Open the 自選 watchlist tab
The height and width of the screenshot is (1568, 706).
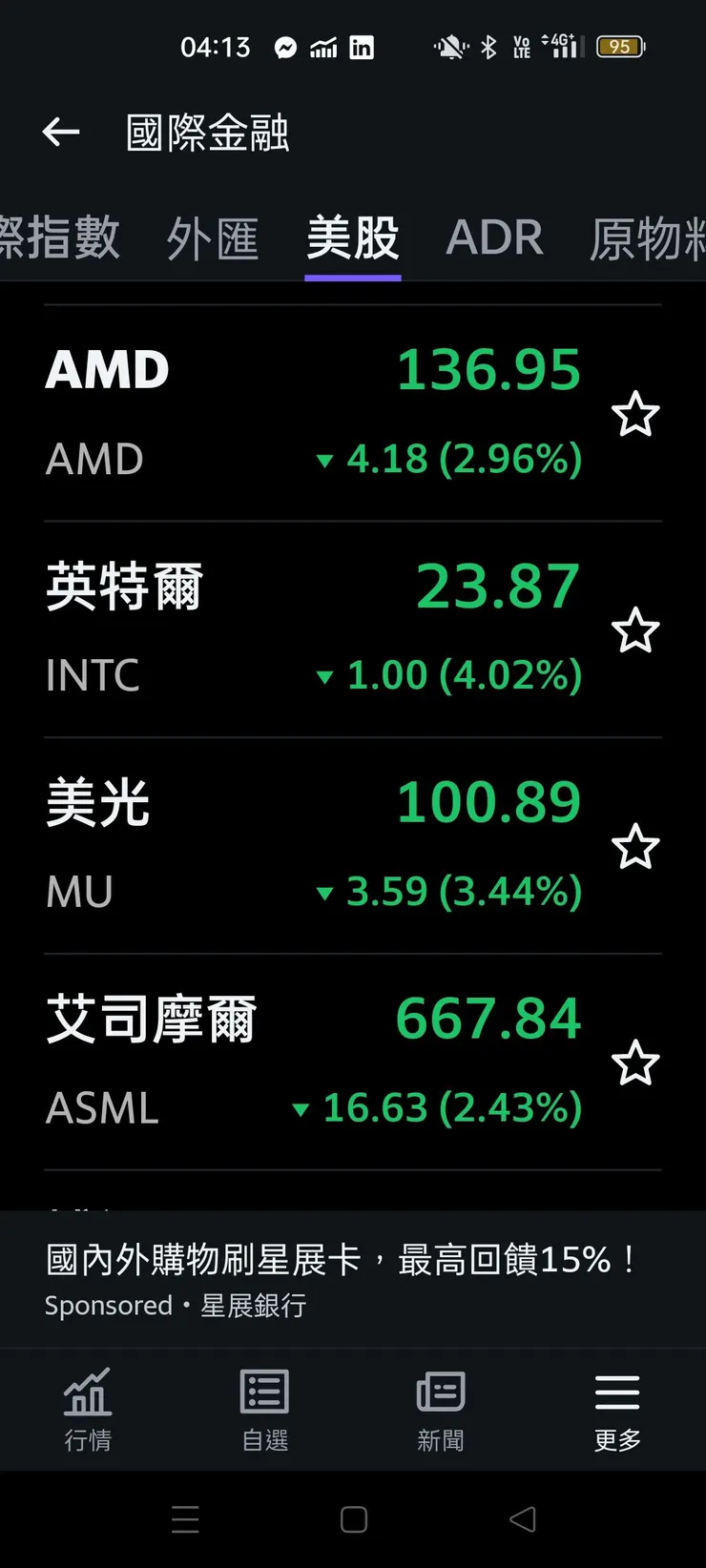click(x=264, y=1410)
